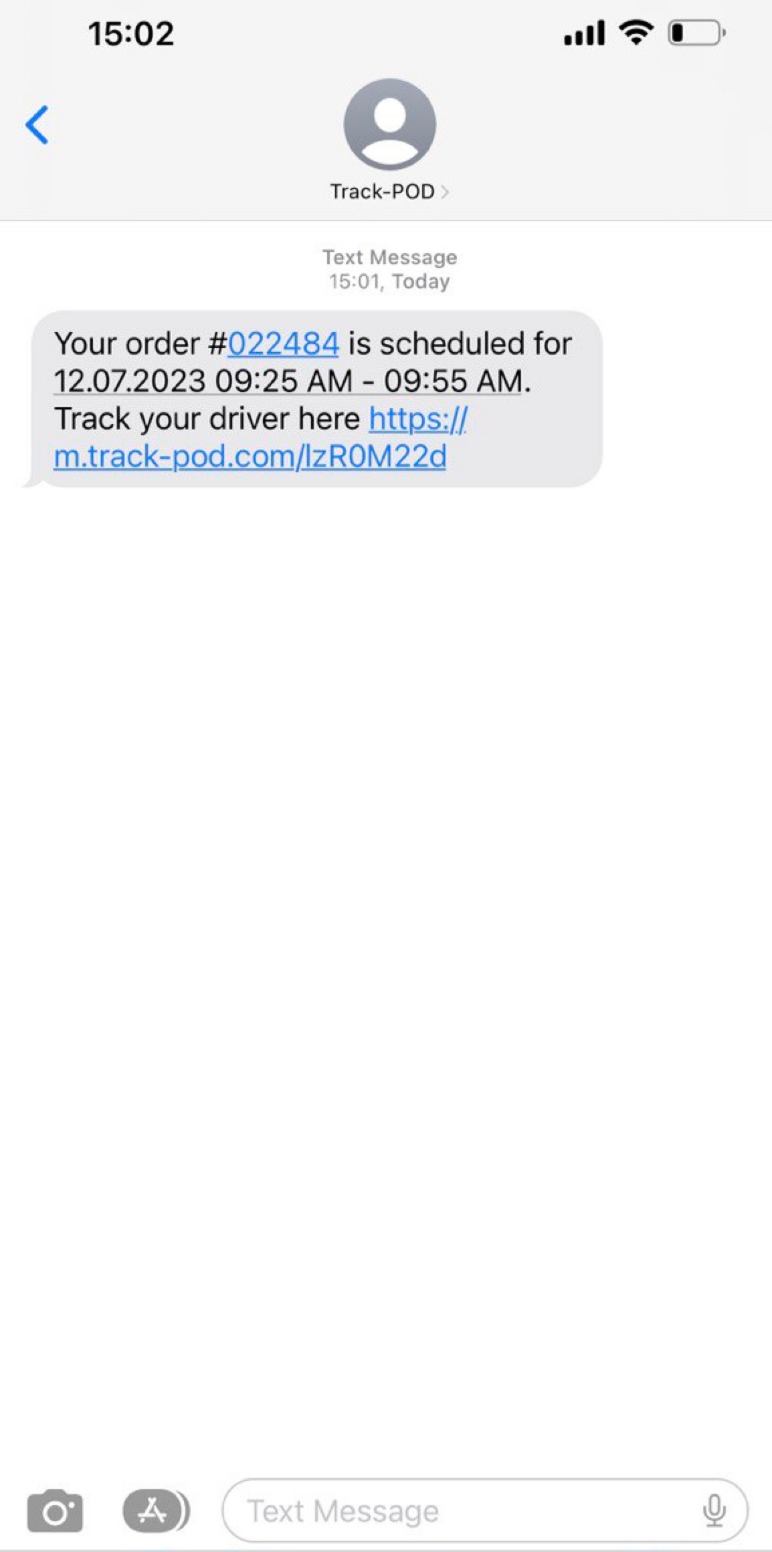Go back to the messages list

[37, 126]
